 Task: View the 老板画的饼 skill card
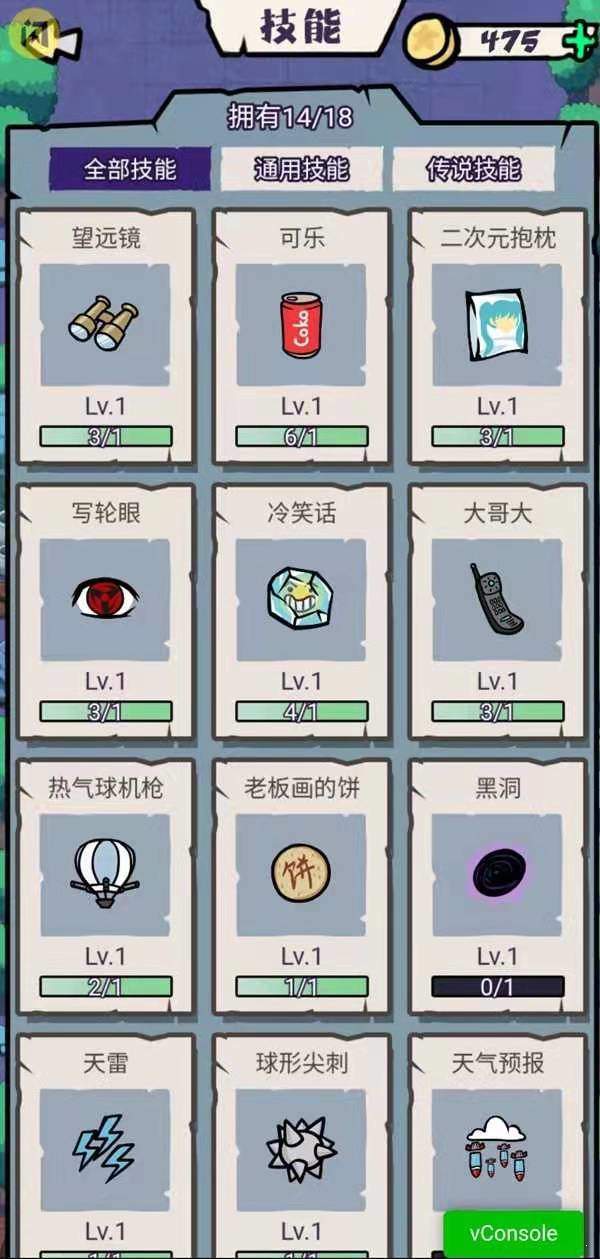pos(301,887)
